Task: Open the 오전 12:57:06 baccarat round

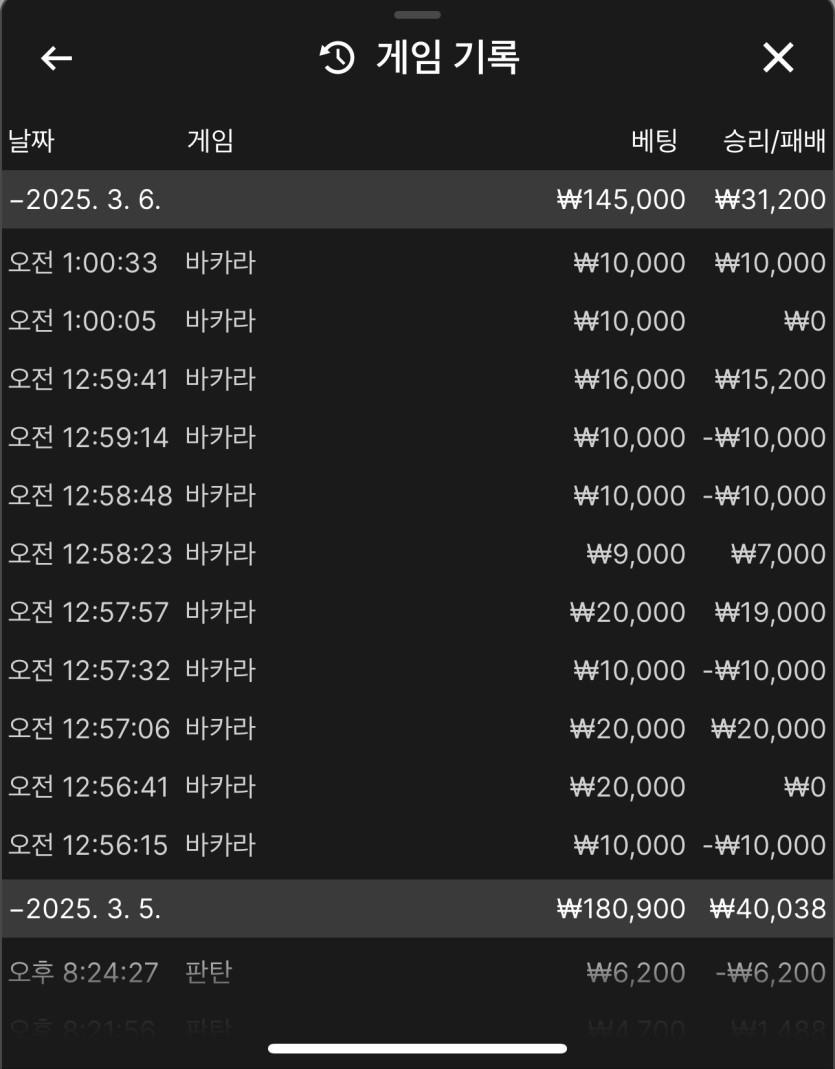Action: coord(417,728)
